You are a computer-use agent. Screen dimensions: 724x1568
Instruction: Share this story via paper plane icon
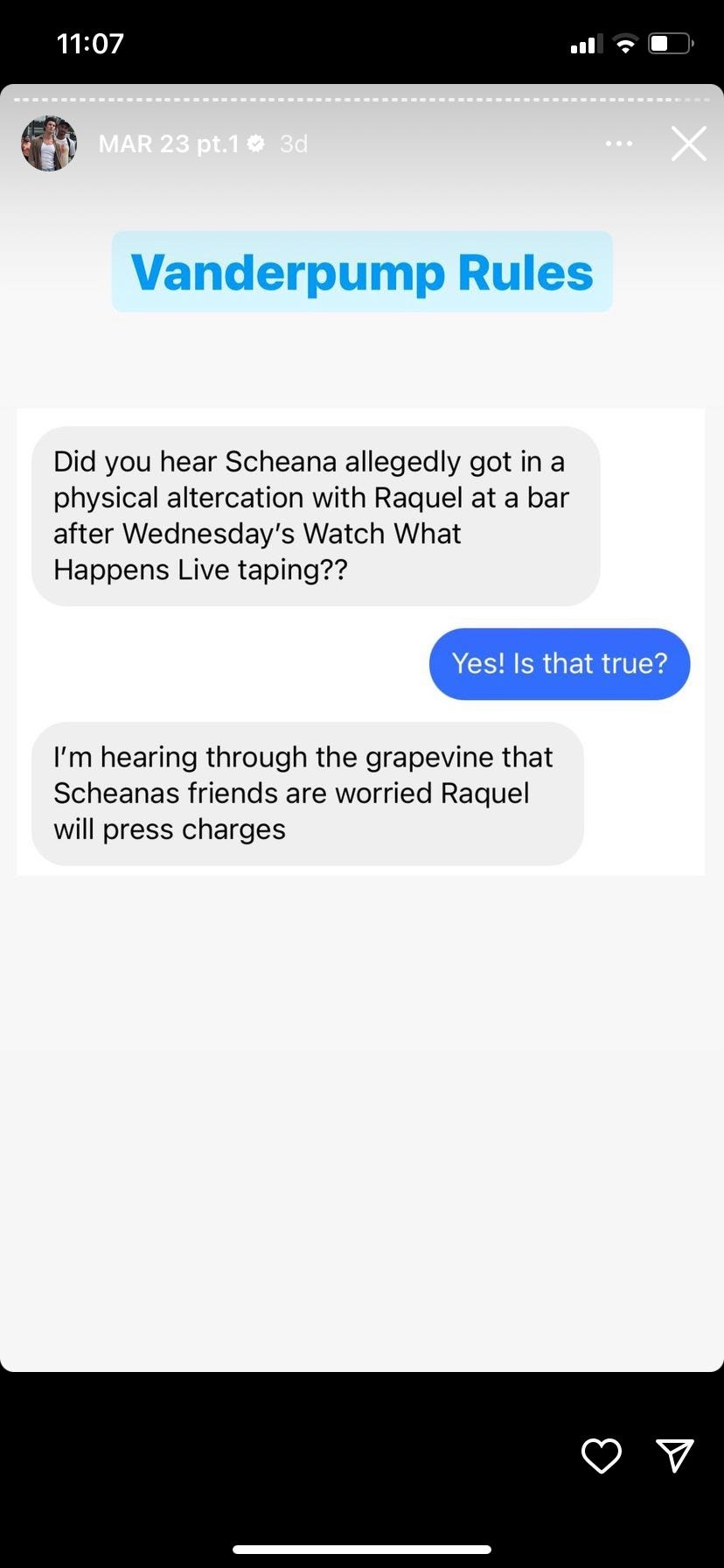click(x=674, y=1455)
